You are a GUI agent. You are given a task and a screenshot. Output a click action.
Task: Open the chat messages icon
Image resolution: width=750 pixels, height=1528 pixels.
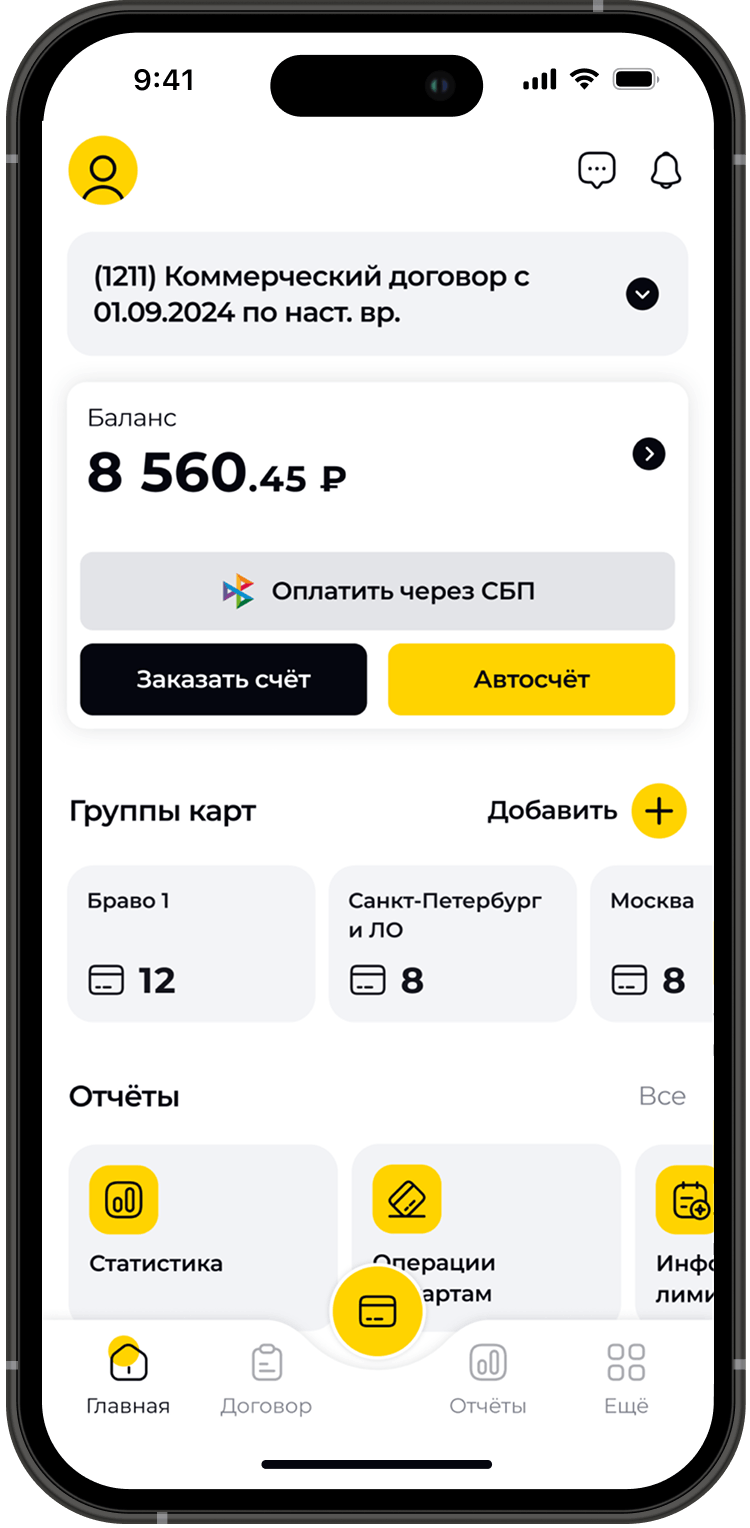pyautogui.click(x=597, y=170)
